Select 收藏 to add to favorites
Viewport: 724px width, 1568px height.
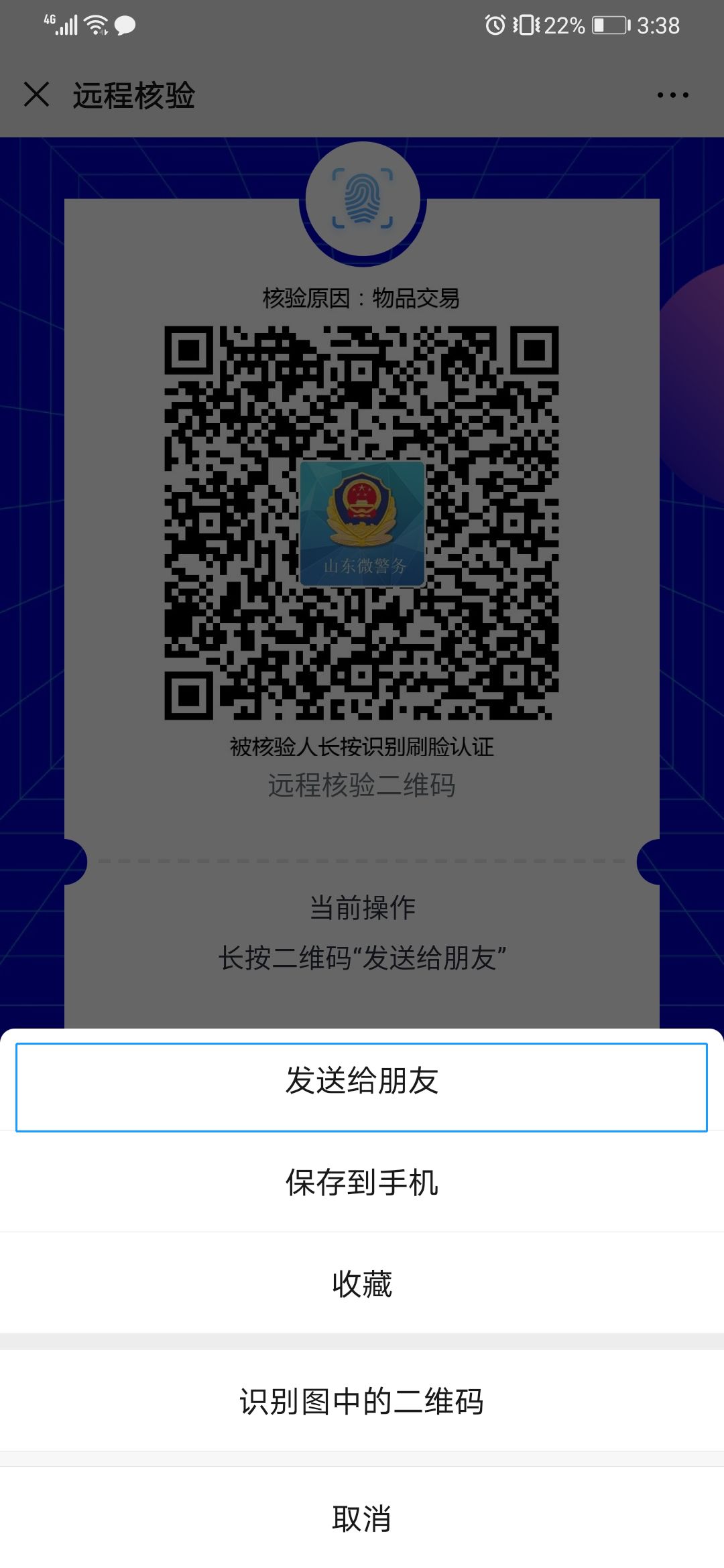(362, 1283)
